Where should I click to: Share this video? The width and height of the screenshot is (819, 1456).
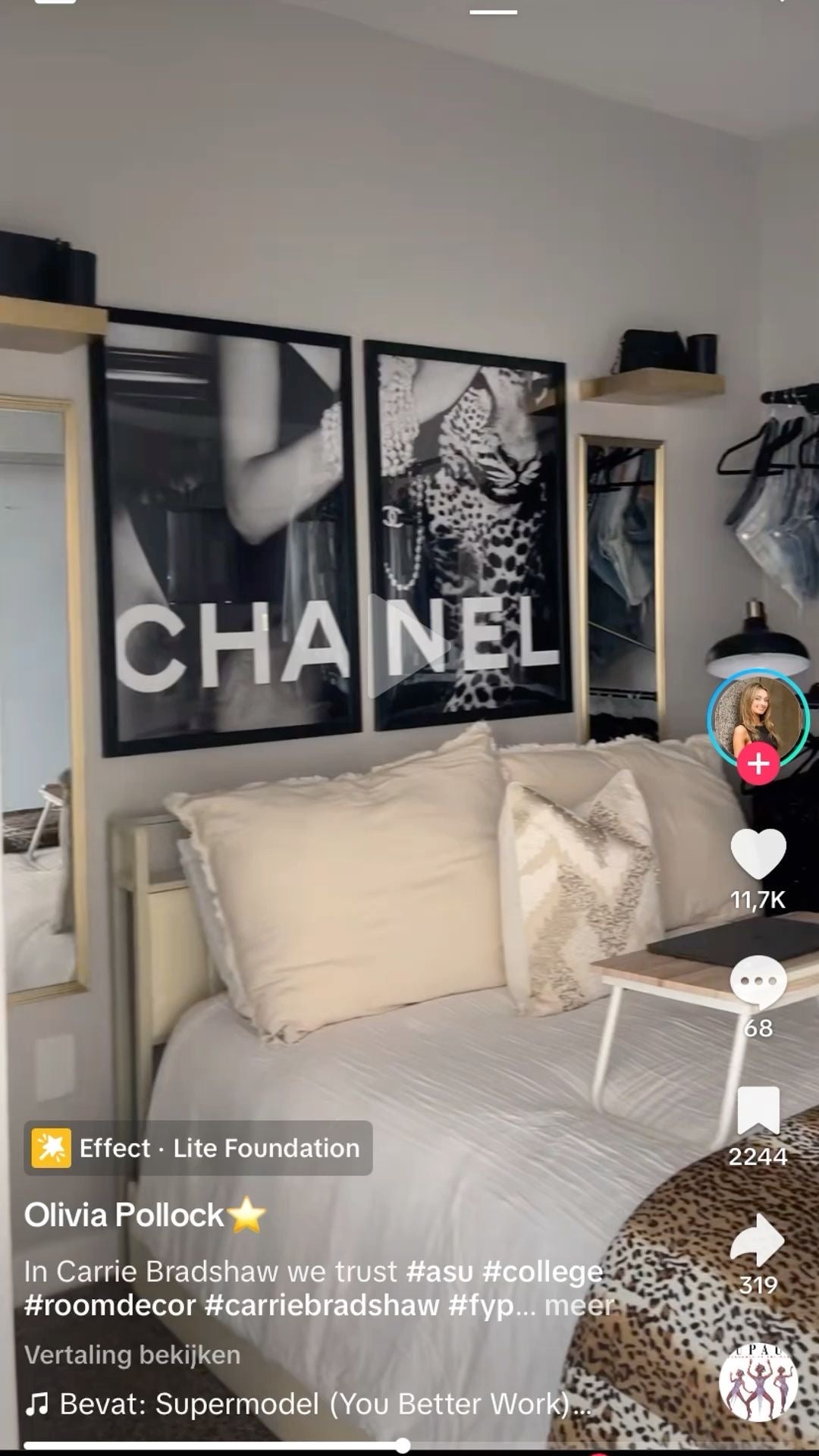click(x=758, y=1239)
